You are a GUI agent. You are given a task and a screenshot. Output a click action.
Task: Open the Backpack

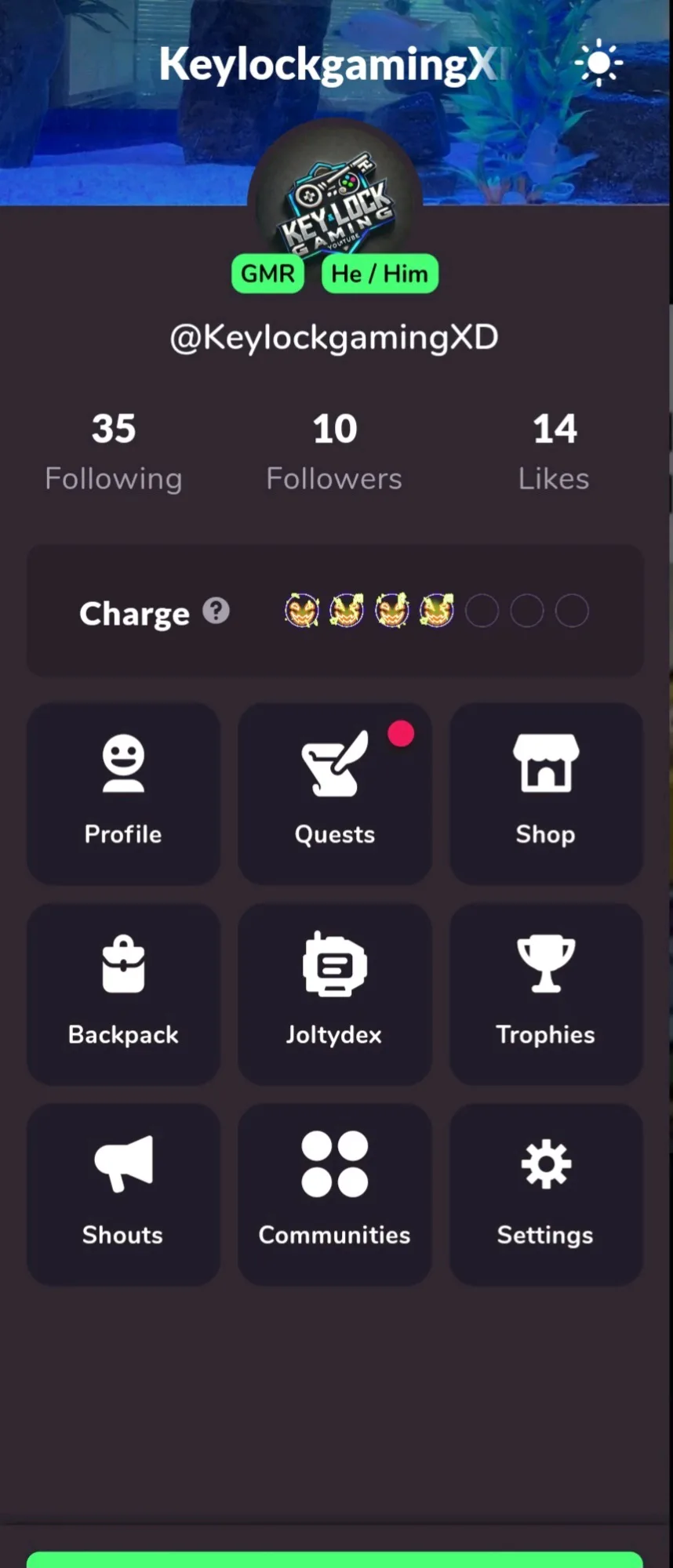tap(123, 994)
